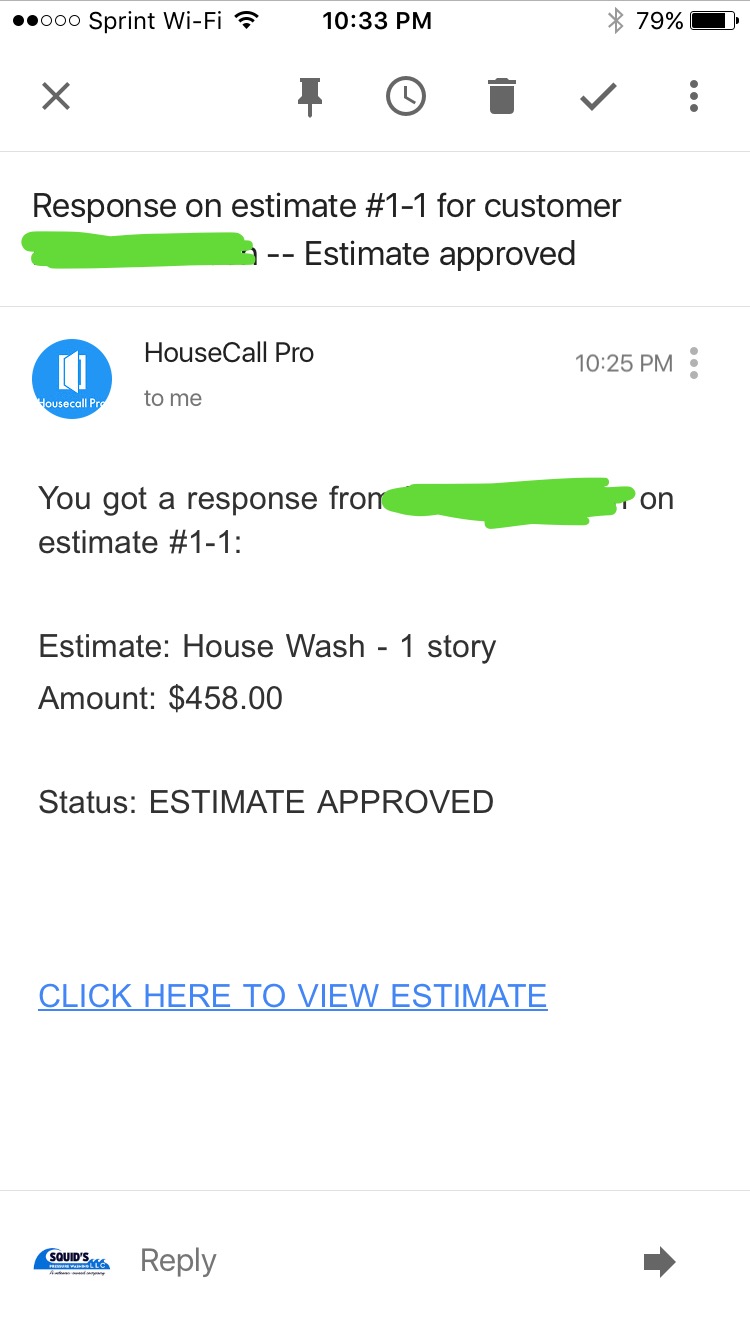
Task: Open the HouseCall Pro sender avatar
Action: pyautogui.click(x=72, y=379)
